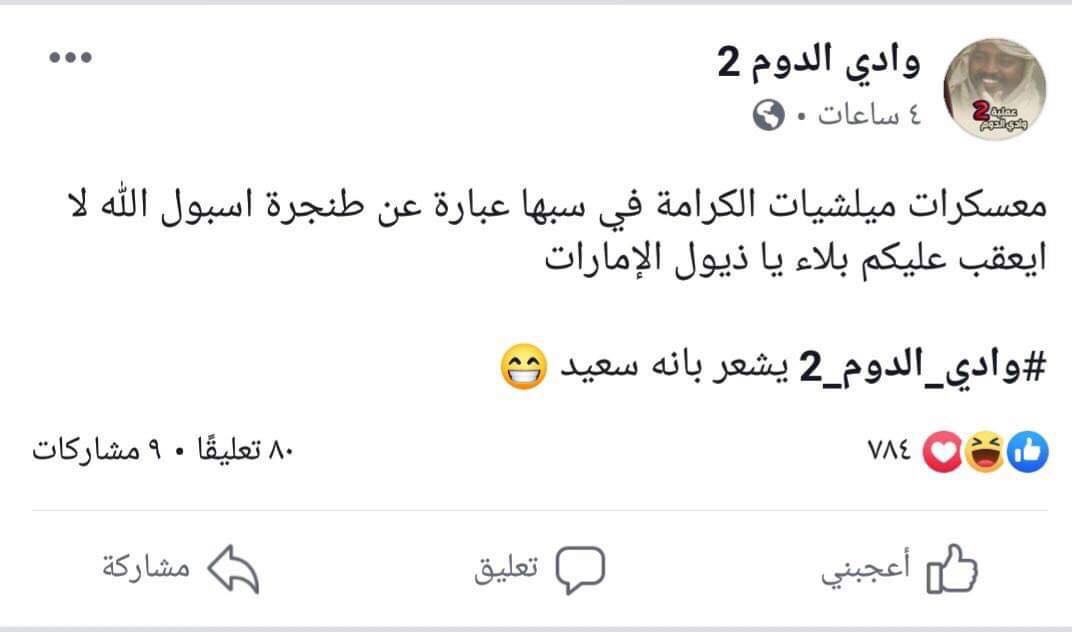The image size is (1072, 632).
Task: Open وادي الدوم 2 profile picture
Action: click(x=995, y=91)
